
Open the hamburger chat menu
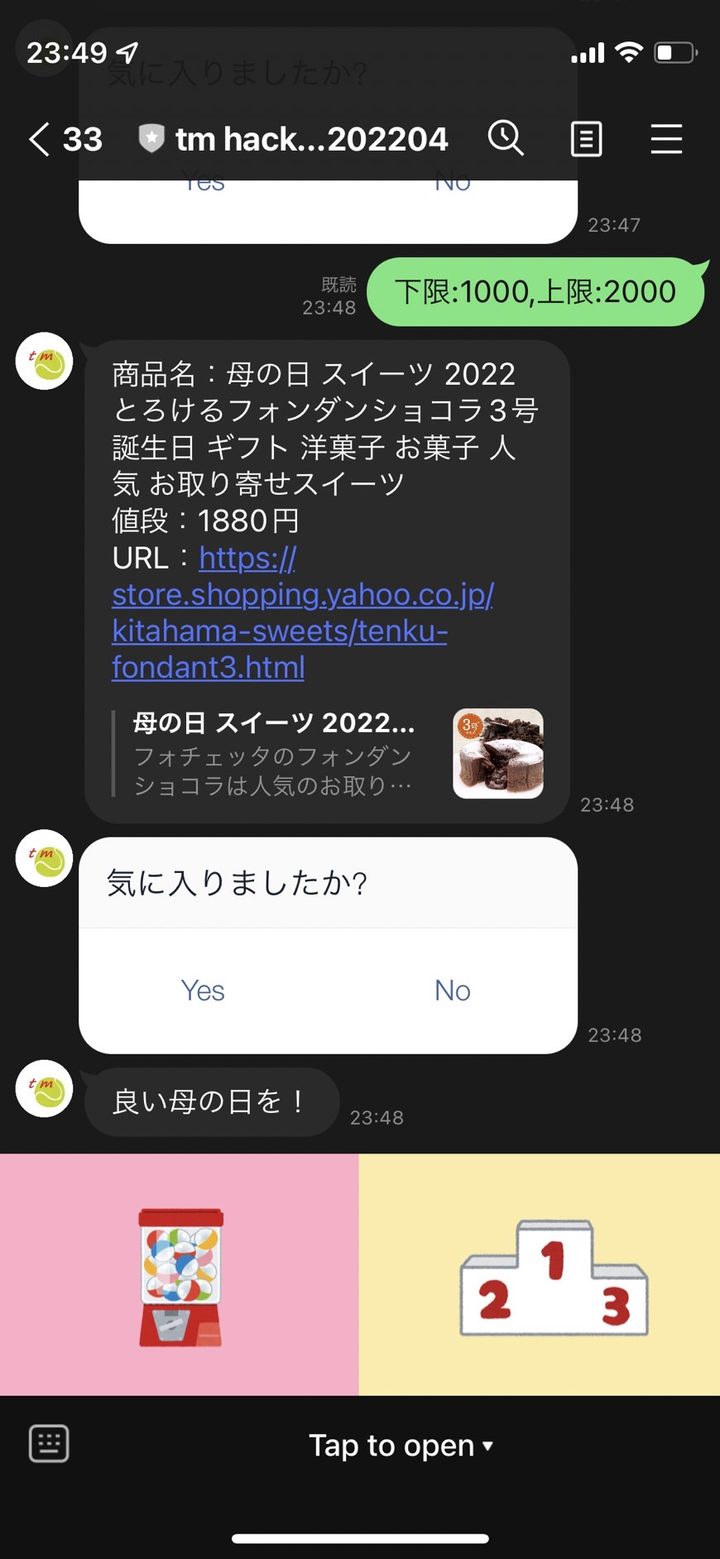pyautogui.click(x=666, y=139)
